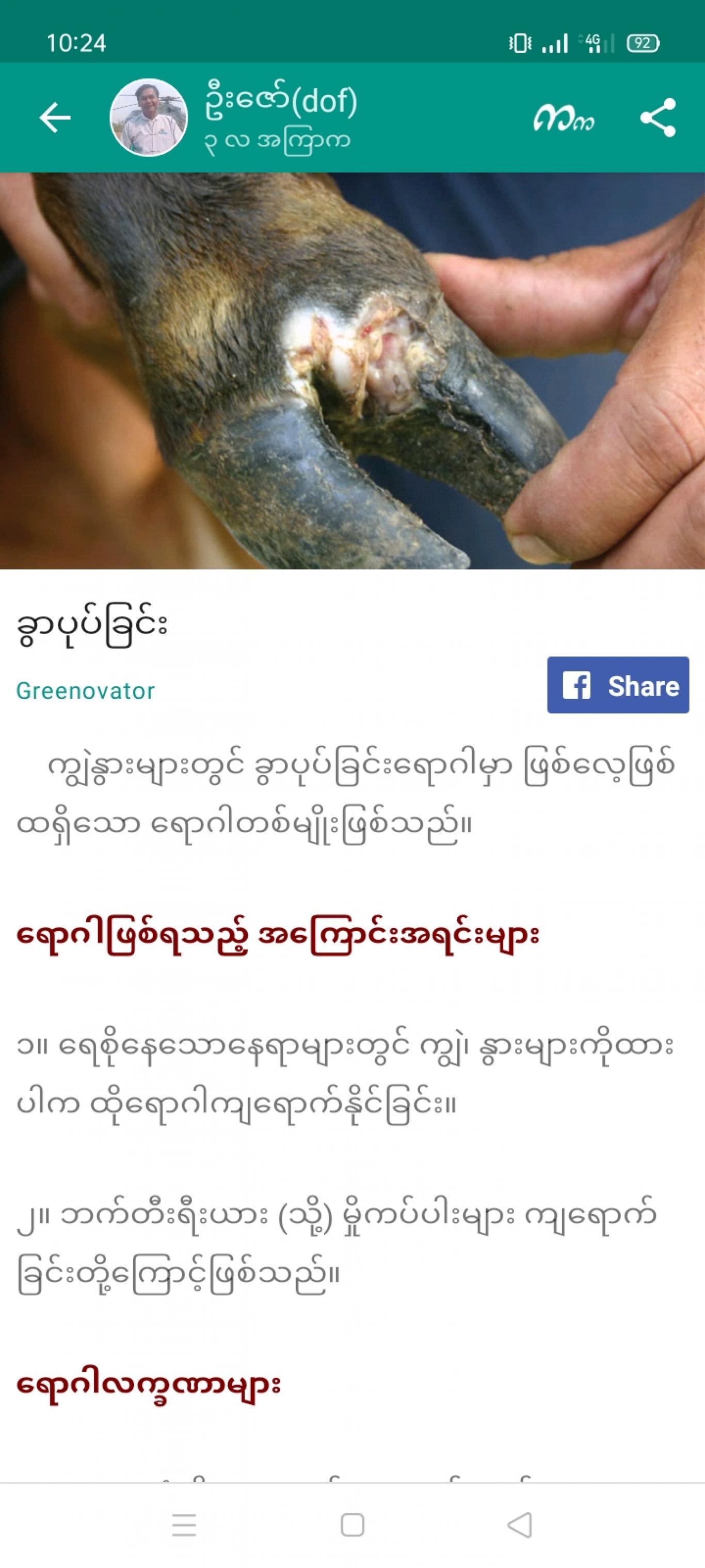Open the hoof article image
Viewport: 705px width, 1568px height.
353,371
